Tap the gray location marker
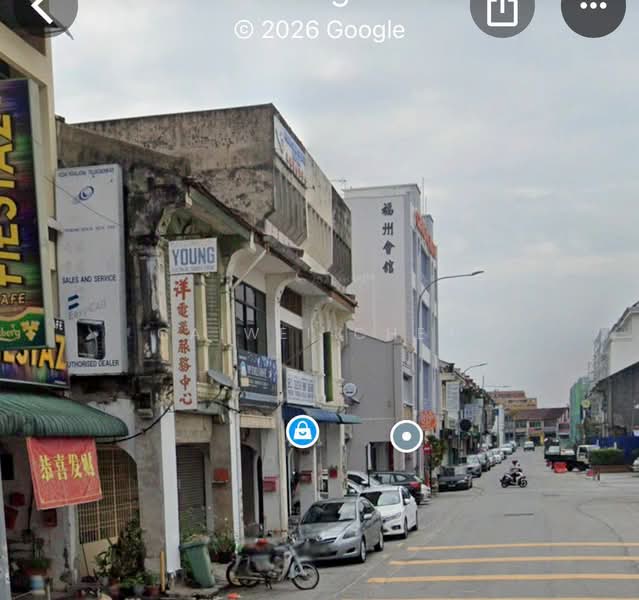 [x=406, y=436]
